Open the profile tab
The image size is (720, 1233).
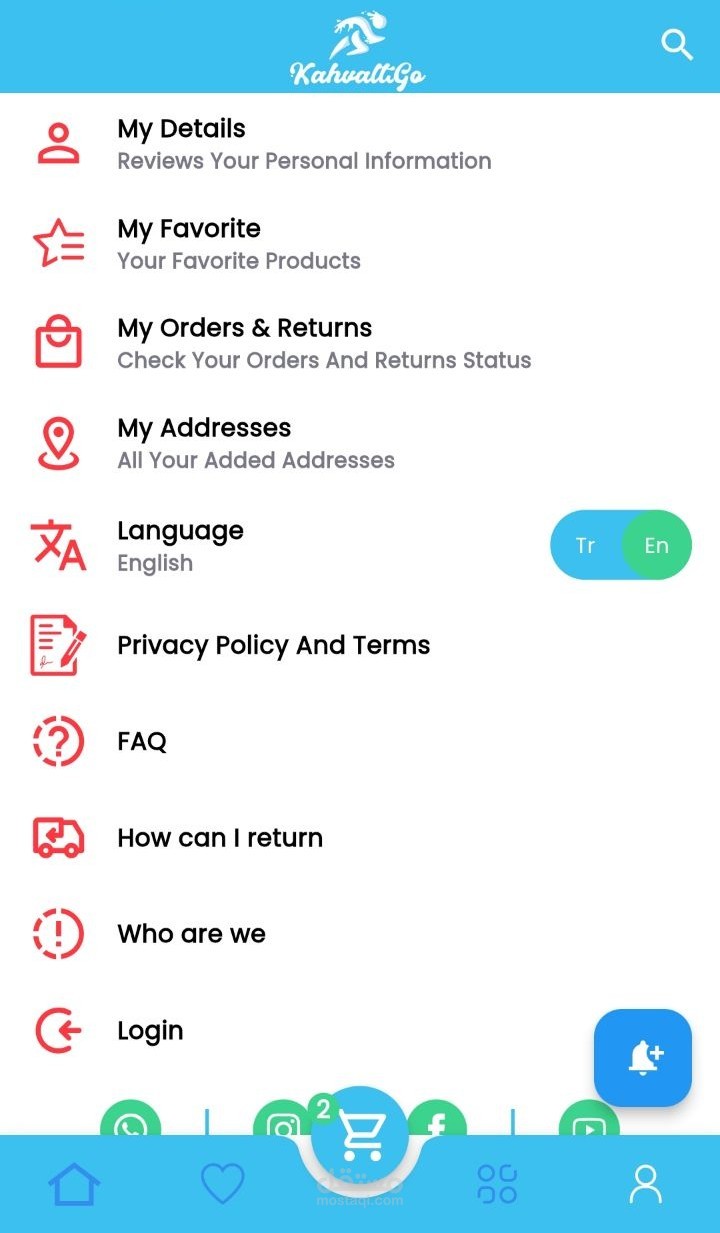[645, 1184]
